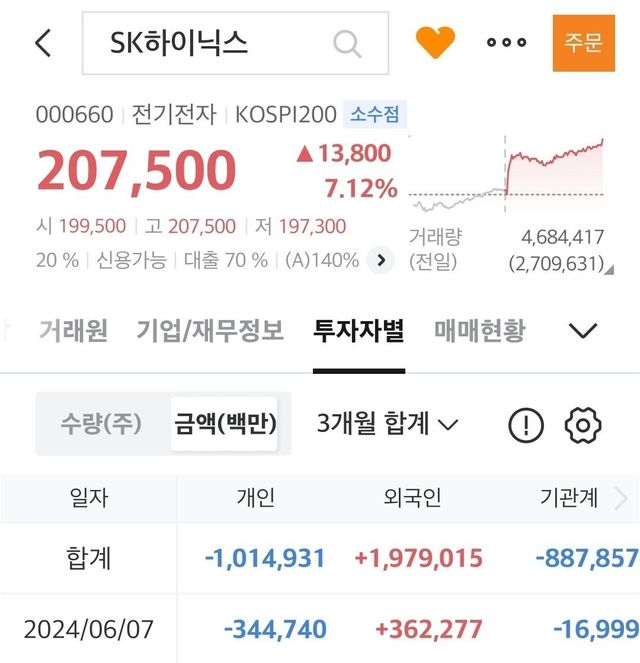
Task: Open the three-dot overflow menu
Action: (506, 43)
